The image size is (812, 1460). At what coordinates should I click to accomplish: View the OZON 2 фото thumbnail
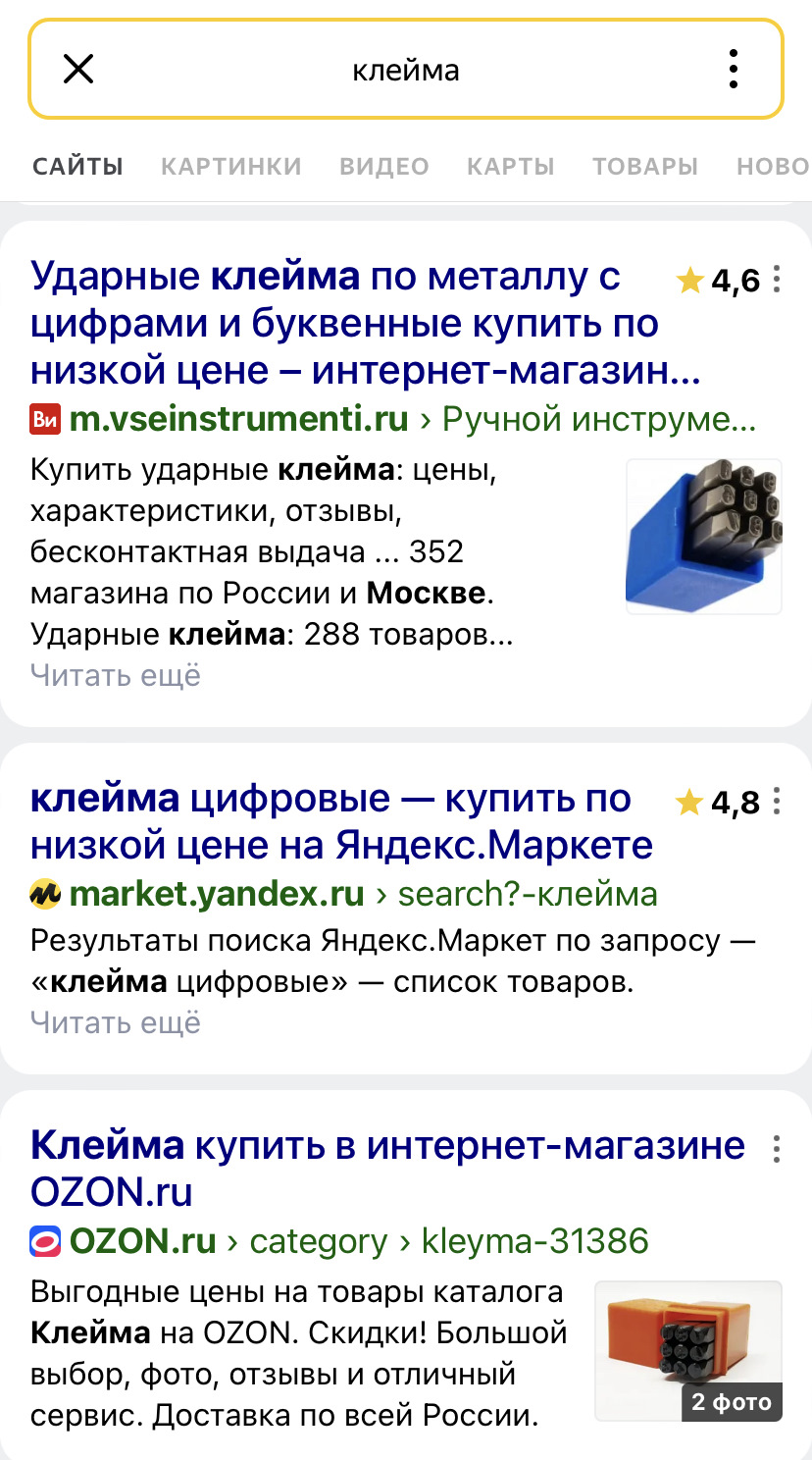687,1351
